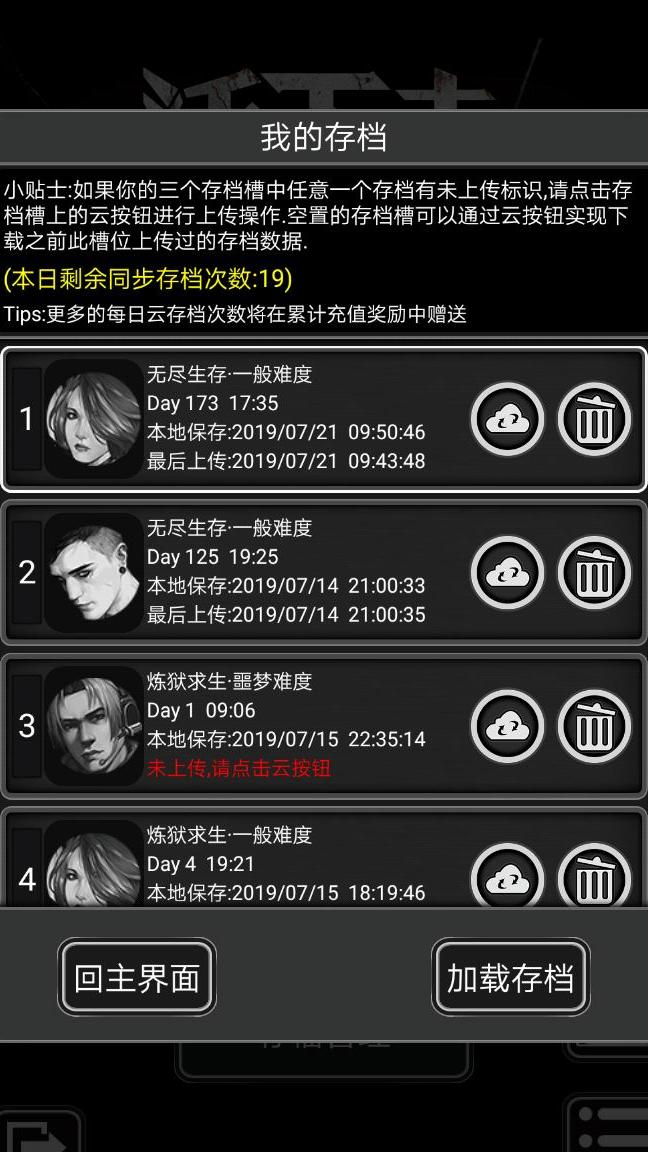Viewport: 648px width, 1152px height.
Task: Tap cloud button on save slot 4
Action: pyautogui.click(x=507, y=878)
